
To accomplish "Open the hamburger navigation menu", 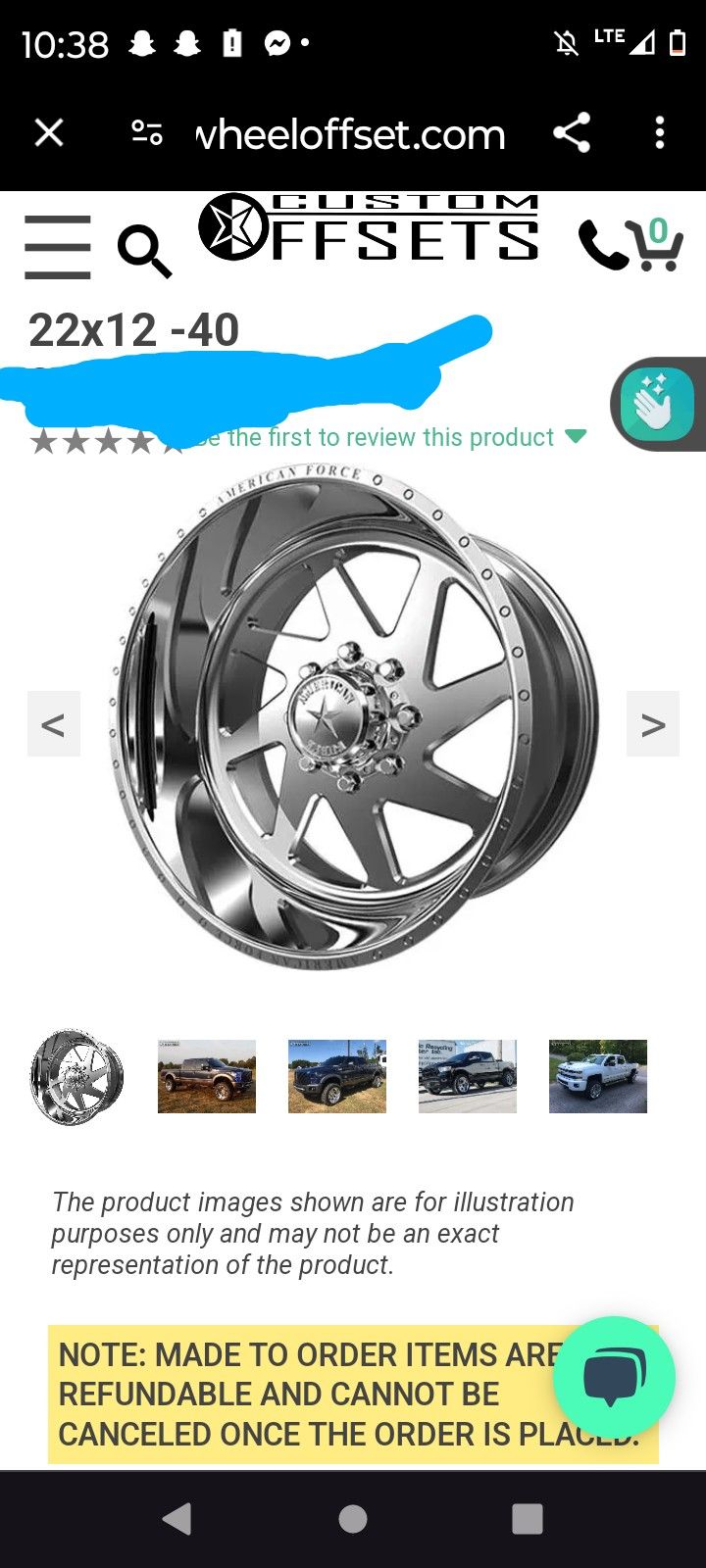I will tap(56, 246).
